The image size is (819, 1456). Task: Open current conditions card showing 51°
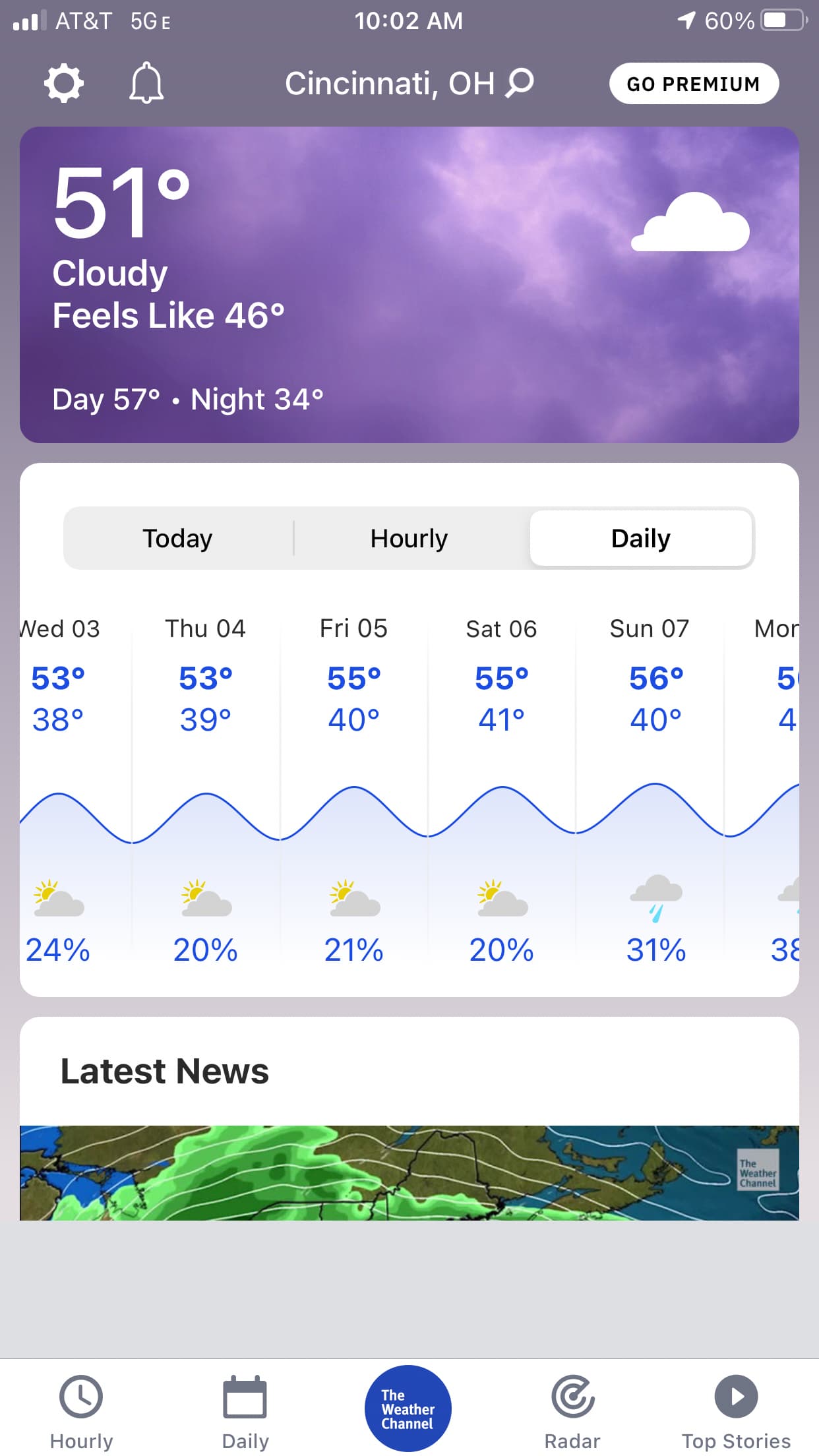[409, 284]
